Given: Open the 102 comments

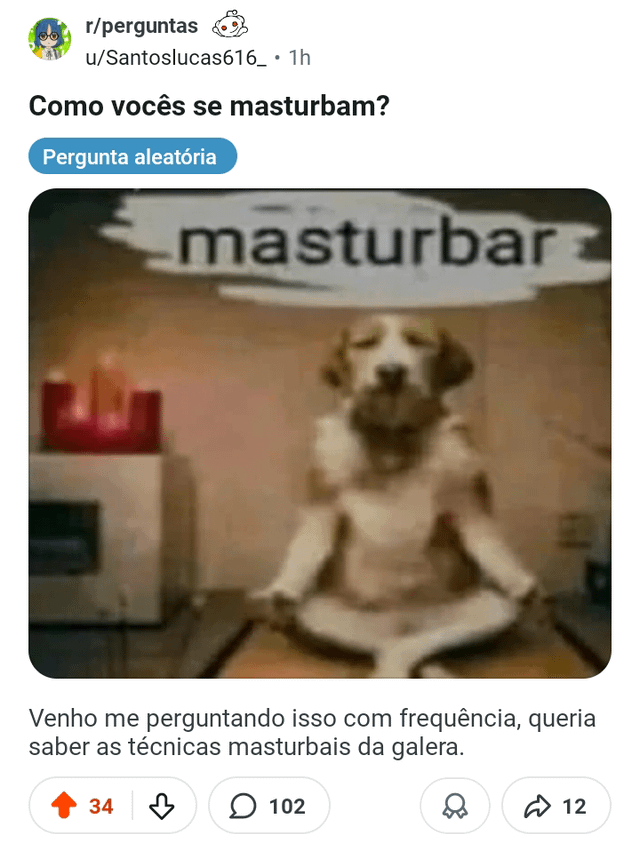Looking at the screenshot, I should pyautogui.click(x=268, y=806).
